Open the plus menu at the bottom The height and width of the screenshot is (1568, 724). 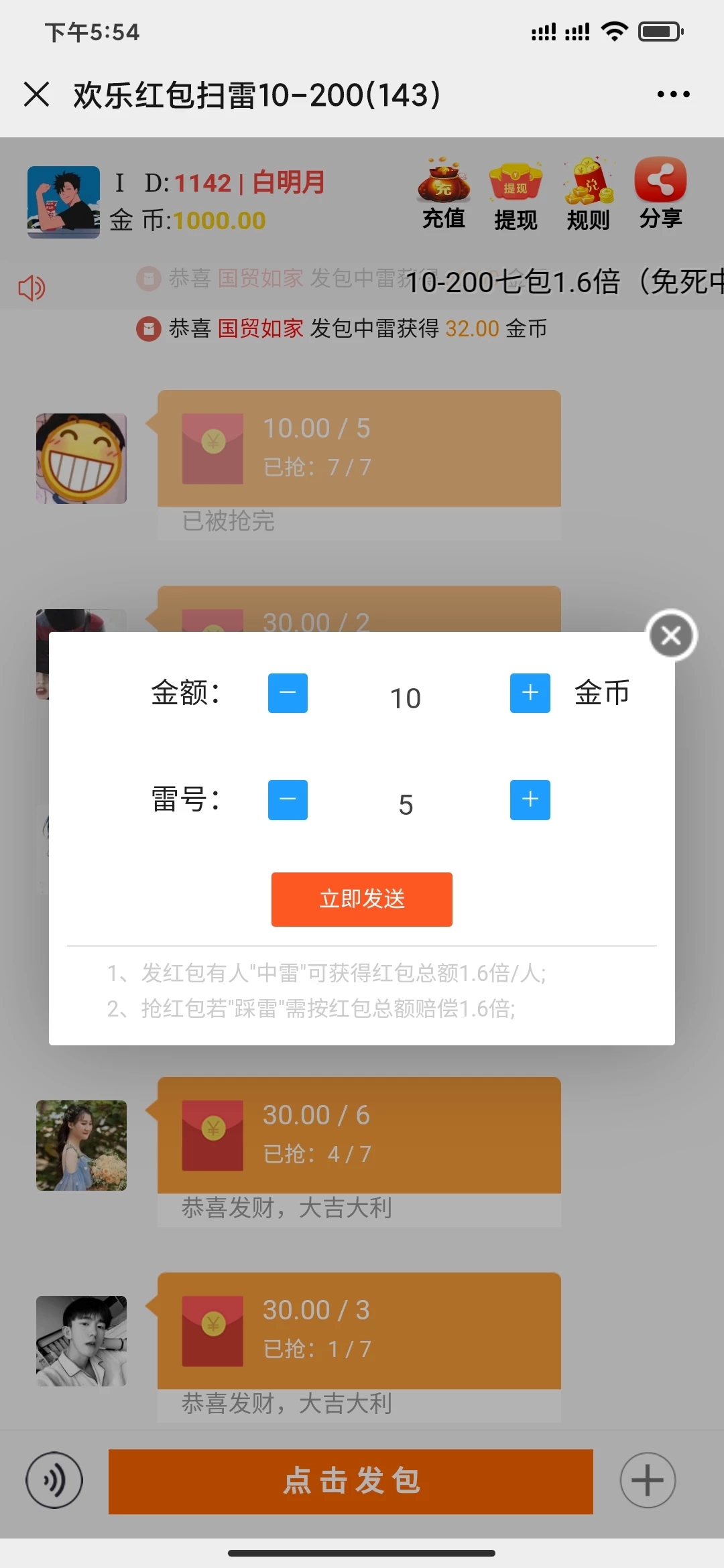tap(648, 1480)
